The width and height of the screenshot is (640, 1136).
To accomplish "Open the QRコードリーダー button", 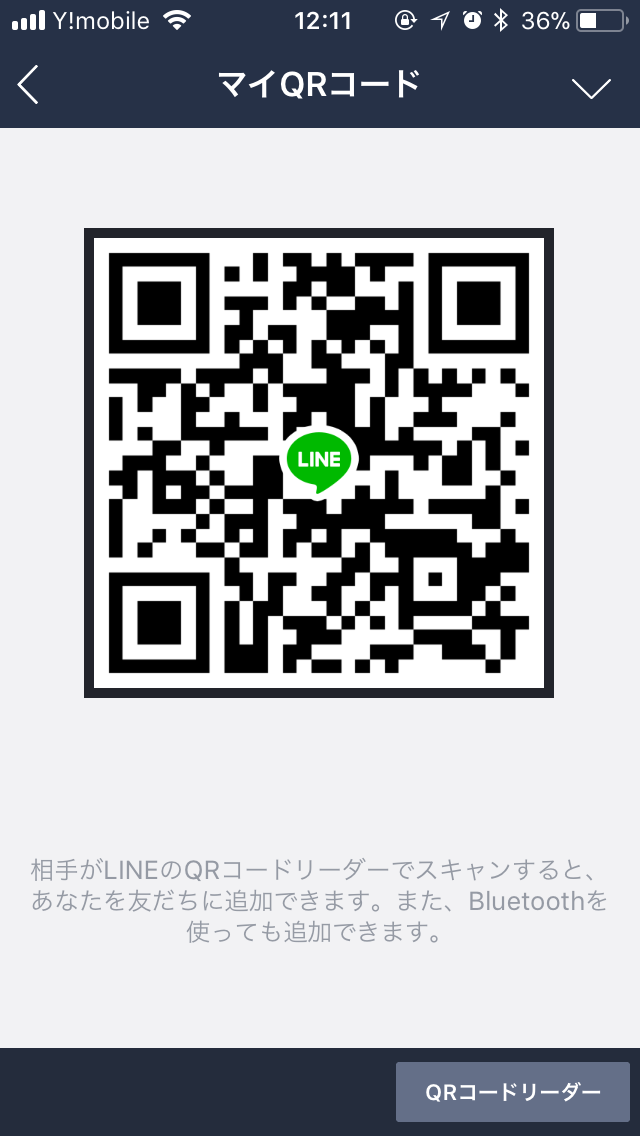I will point(513,1091).
